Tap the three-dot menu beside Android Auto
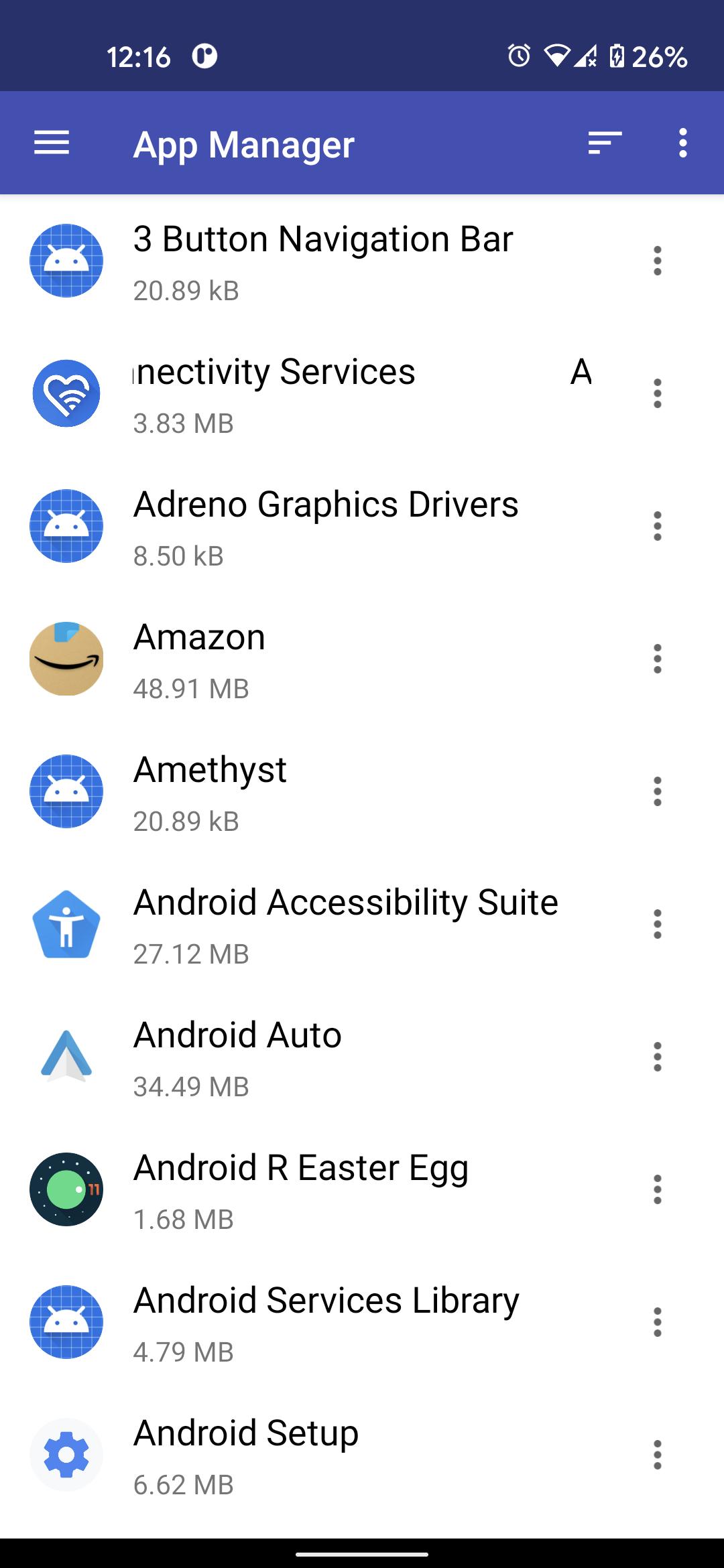 pyautogui.click(x=658, y=1057)
